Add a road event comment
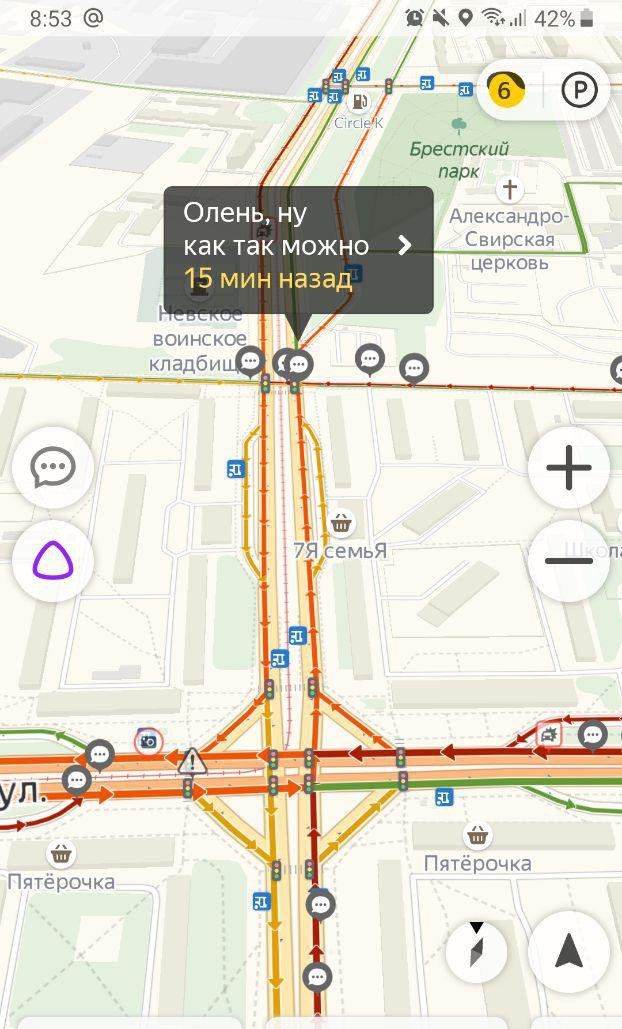Screen dimensions: 622x1029 coord(53,467)
